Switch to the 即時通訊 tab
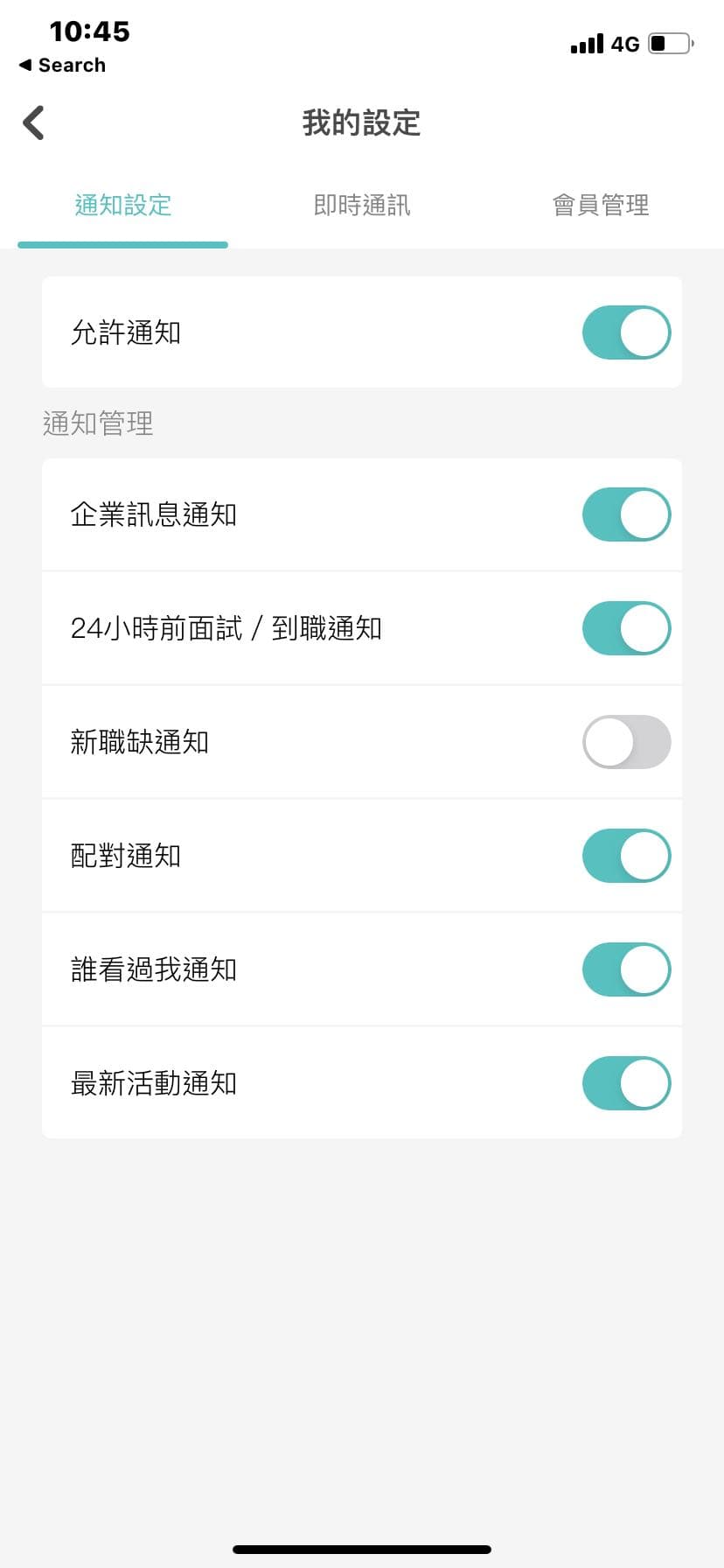The width and height of the screenshot is (724, 1568). coord(362,206)
